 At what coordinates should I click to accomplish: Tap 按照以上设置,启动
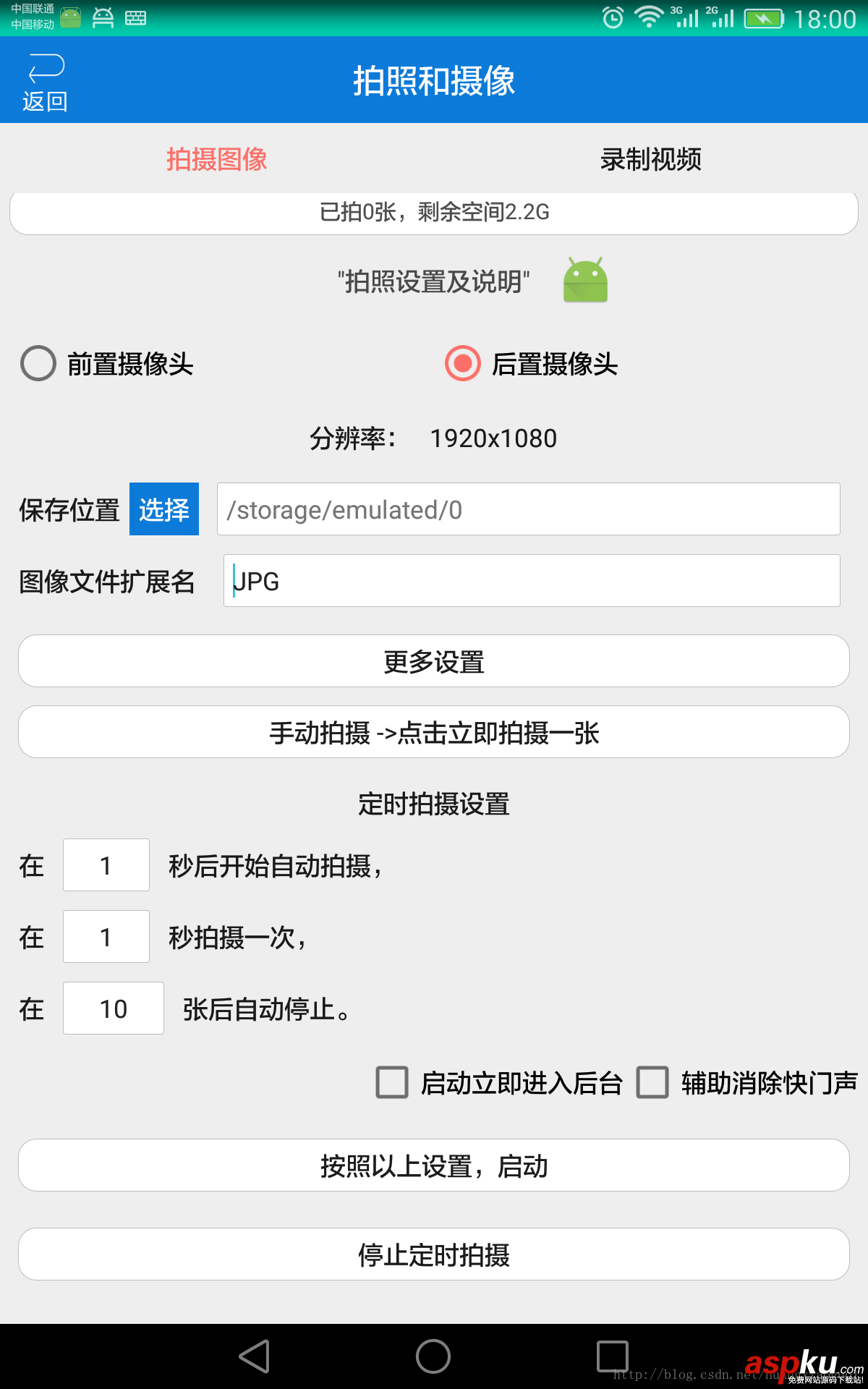[434, 1165]
